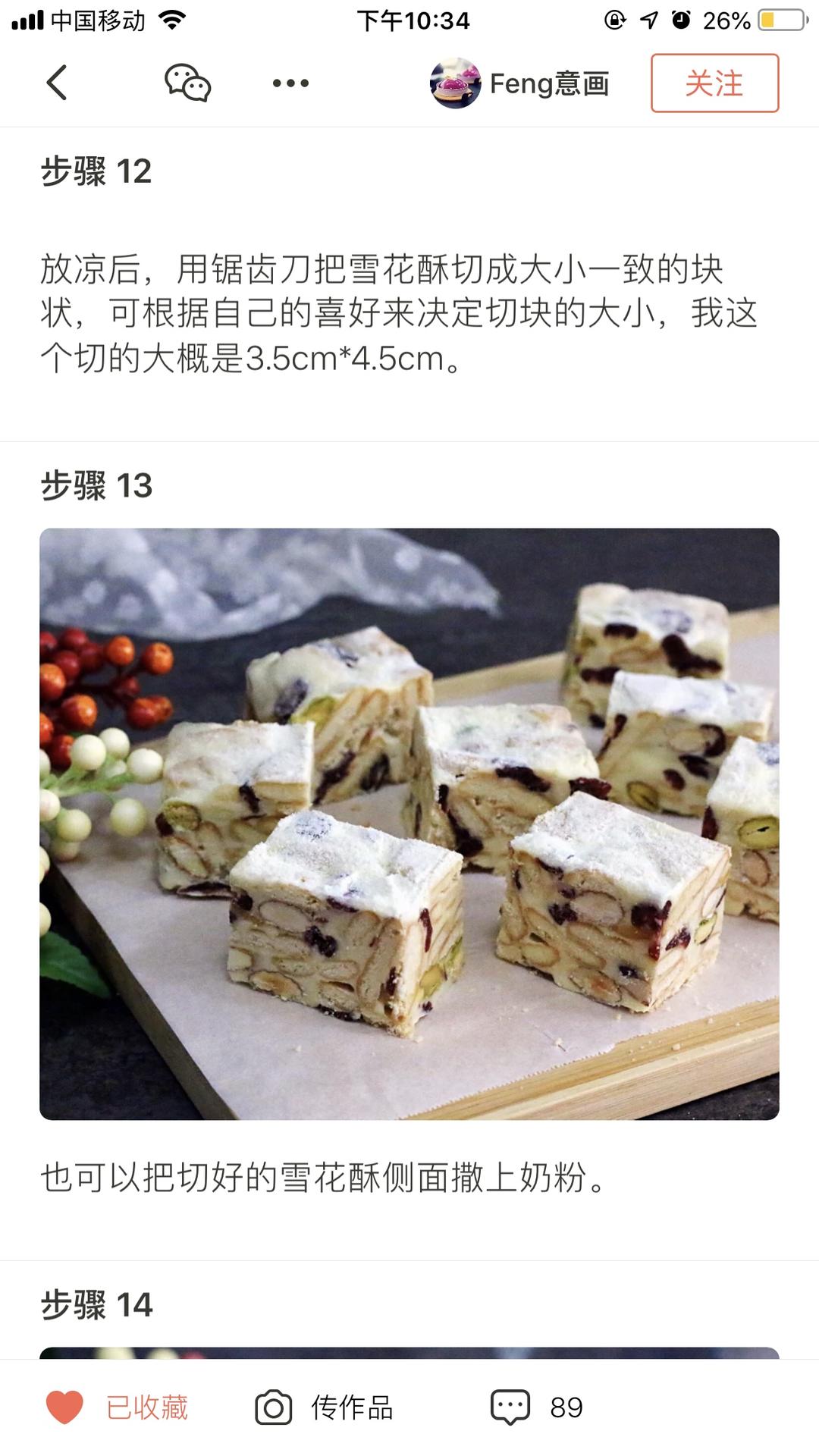Go back to the previous page
819x1456 pixels.
click(x=57, y=83)
